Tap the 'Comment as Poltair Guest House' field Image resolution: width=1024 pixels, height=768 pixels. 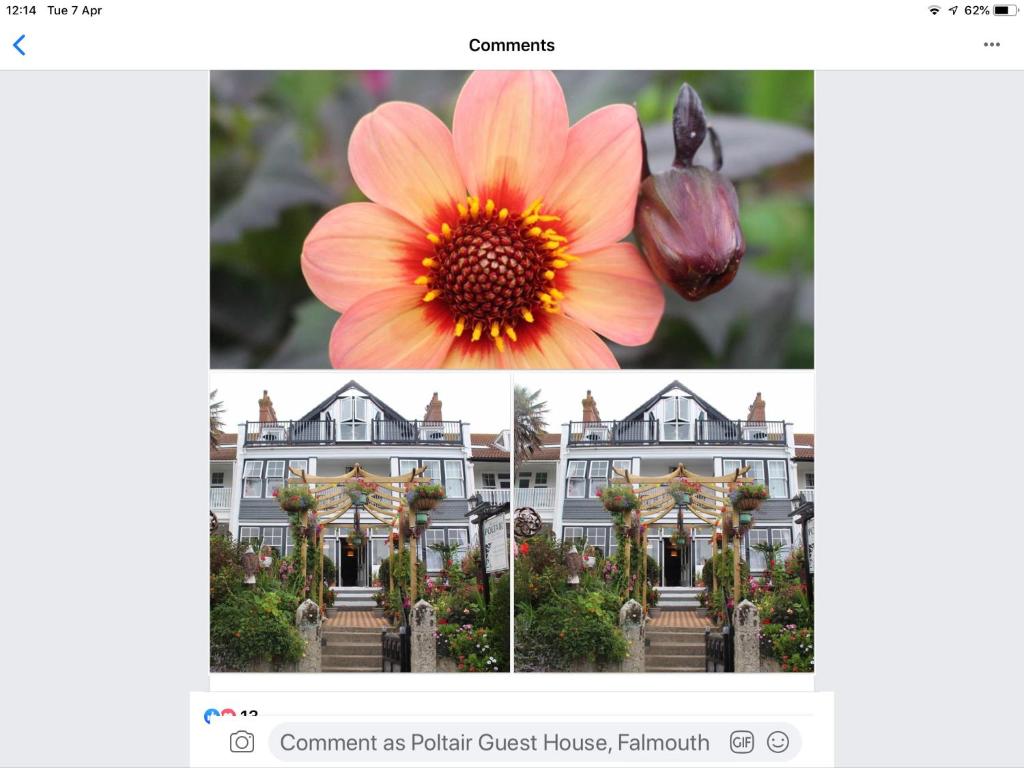pos(495,742)
